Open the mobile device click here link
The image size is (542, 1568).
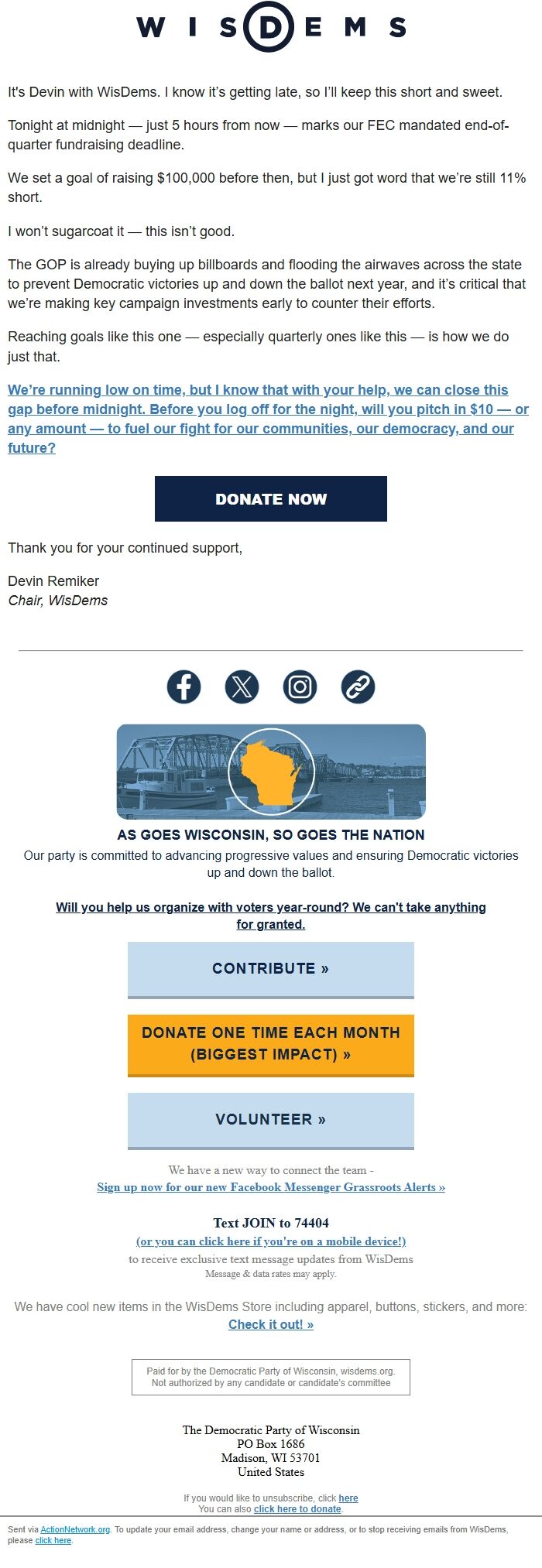(x=271, y=1241)
